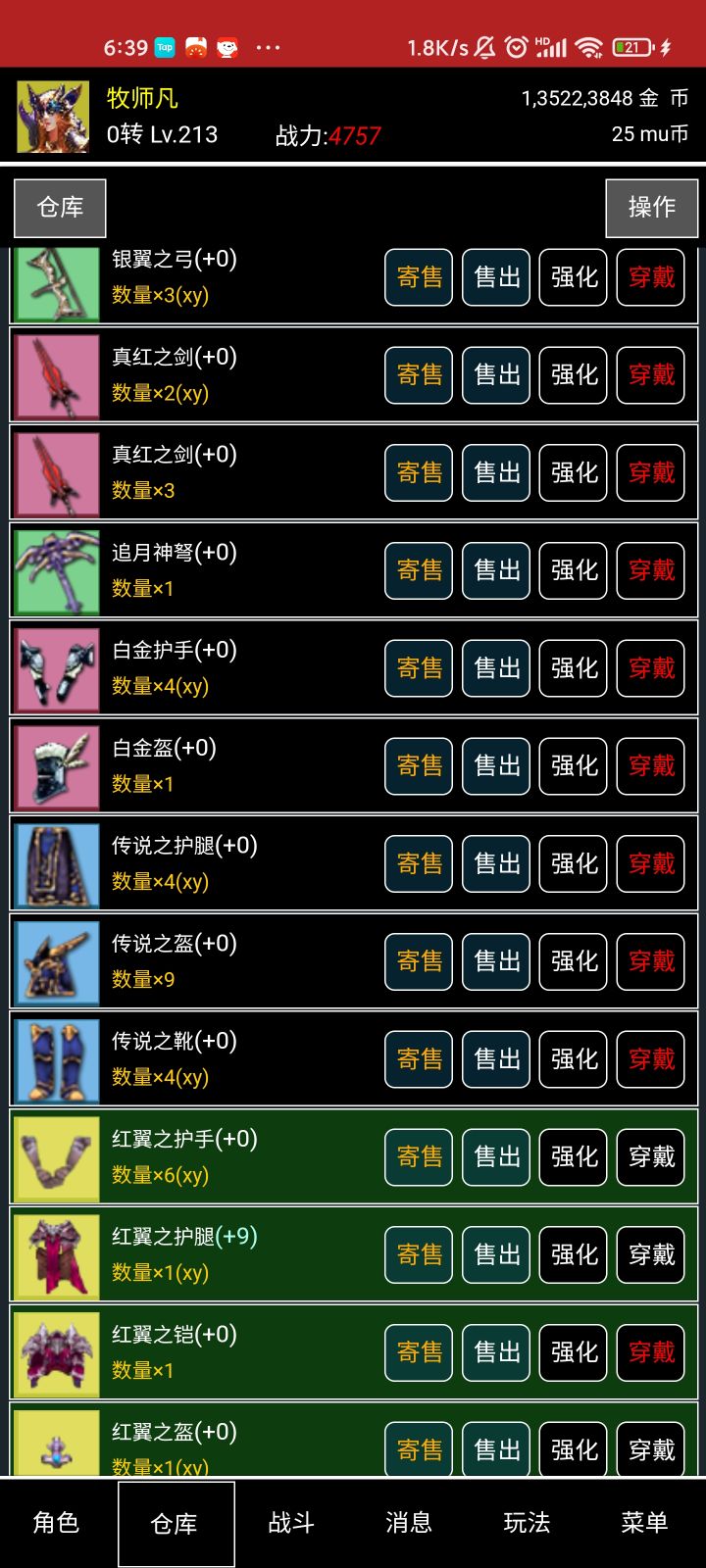Click 寄售 on the 传说之盔 row

tap(418, 961)
